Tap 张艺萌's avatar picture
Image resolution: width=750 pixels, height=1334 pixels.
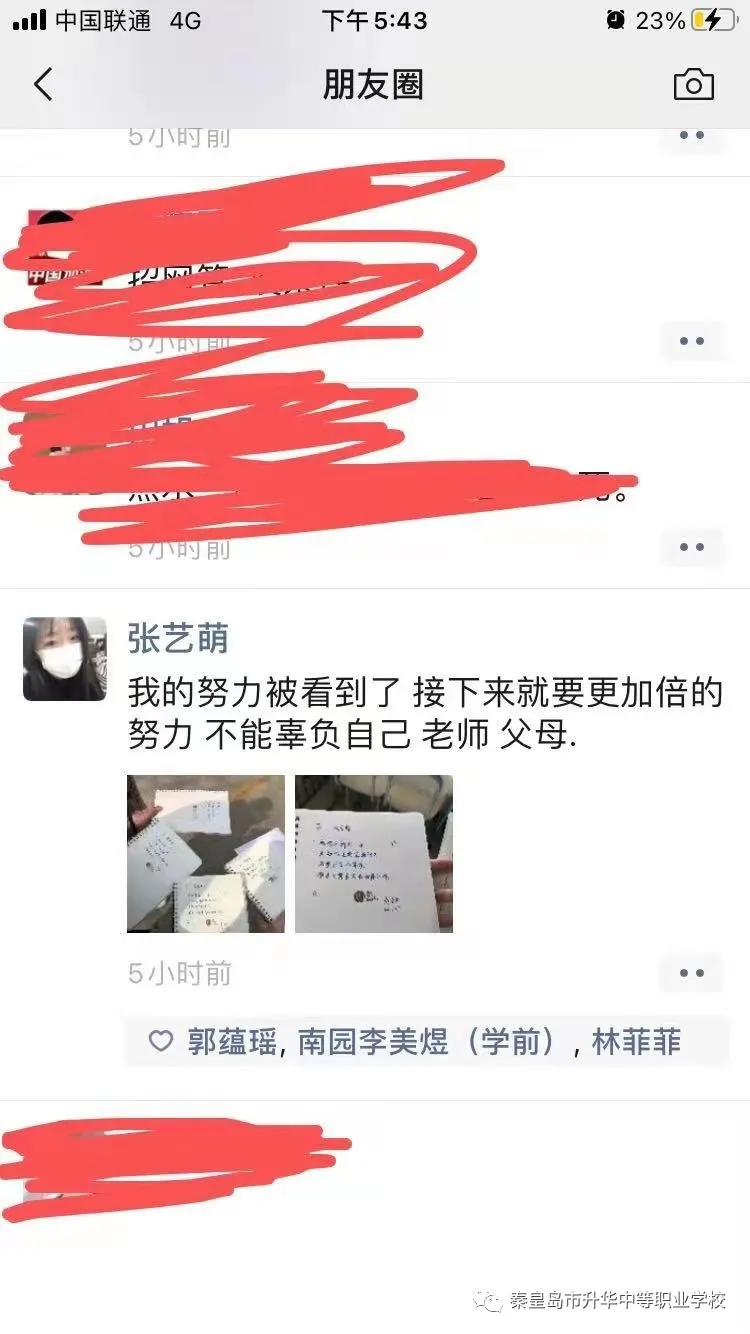click(65, 659)
